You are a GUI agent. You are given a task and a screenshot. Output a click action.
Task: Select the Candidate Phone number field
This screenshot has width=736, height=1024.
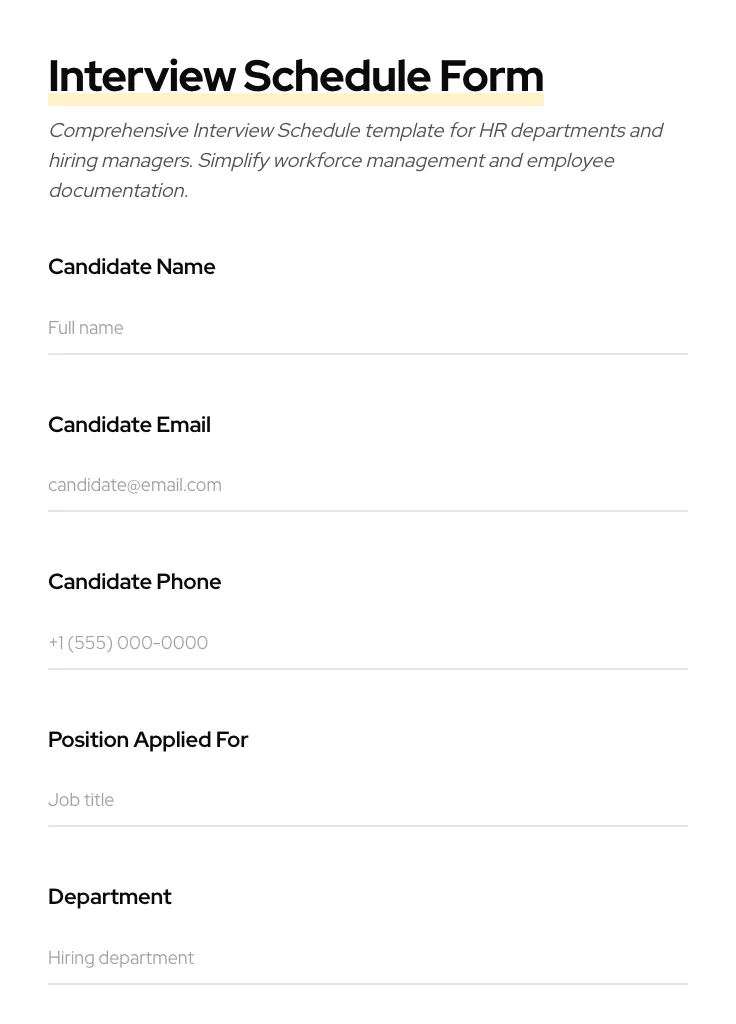367,643
